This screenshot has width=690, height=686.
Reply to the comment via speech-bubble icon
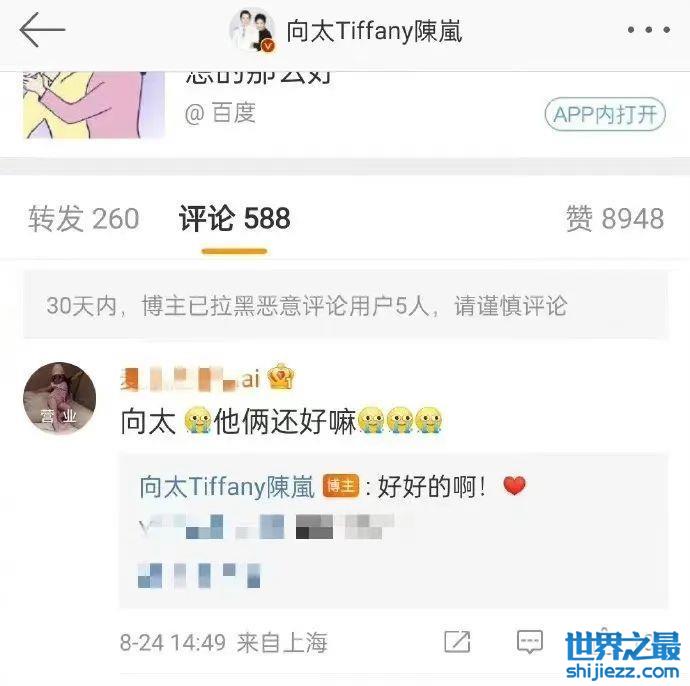coord(529,641)
